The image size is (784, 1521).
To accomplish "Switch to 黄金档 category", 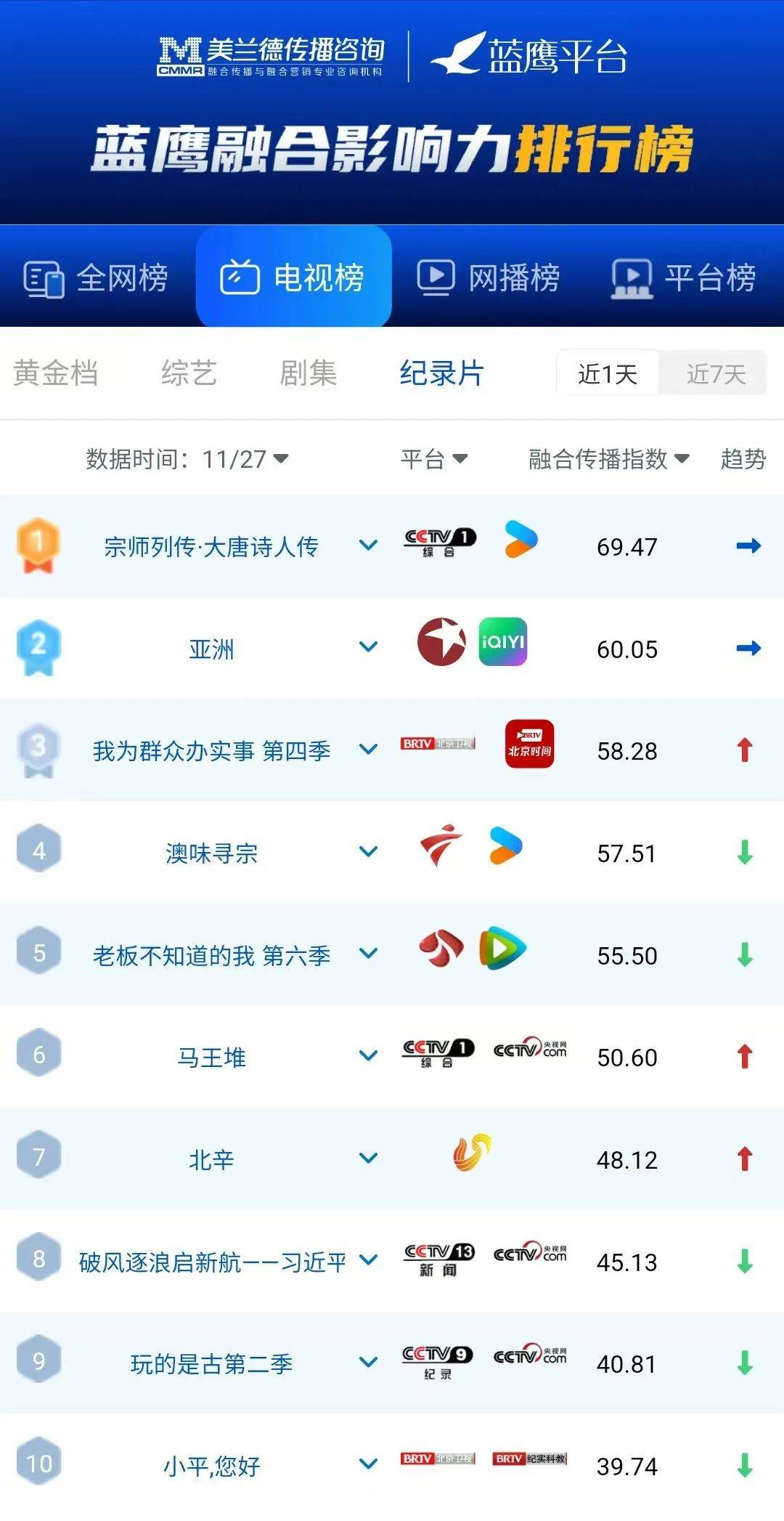I will pyautogui.click(x=56, y=374).
